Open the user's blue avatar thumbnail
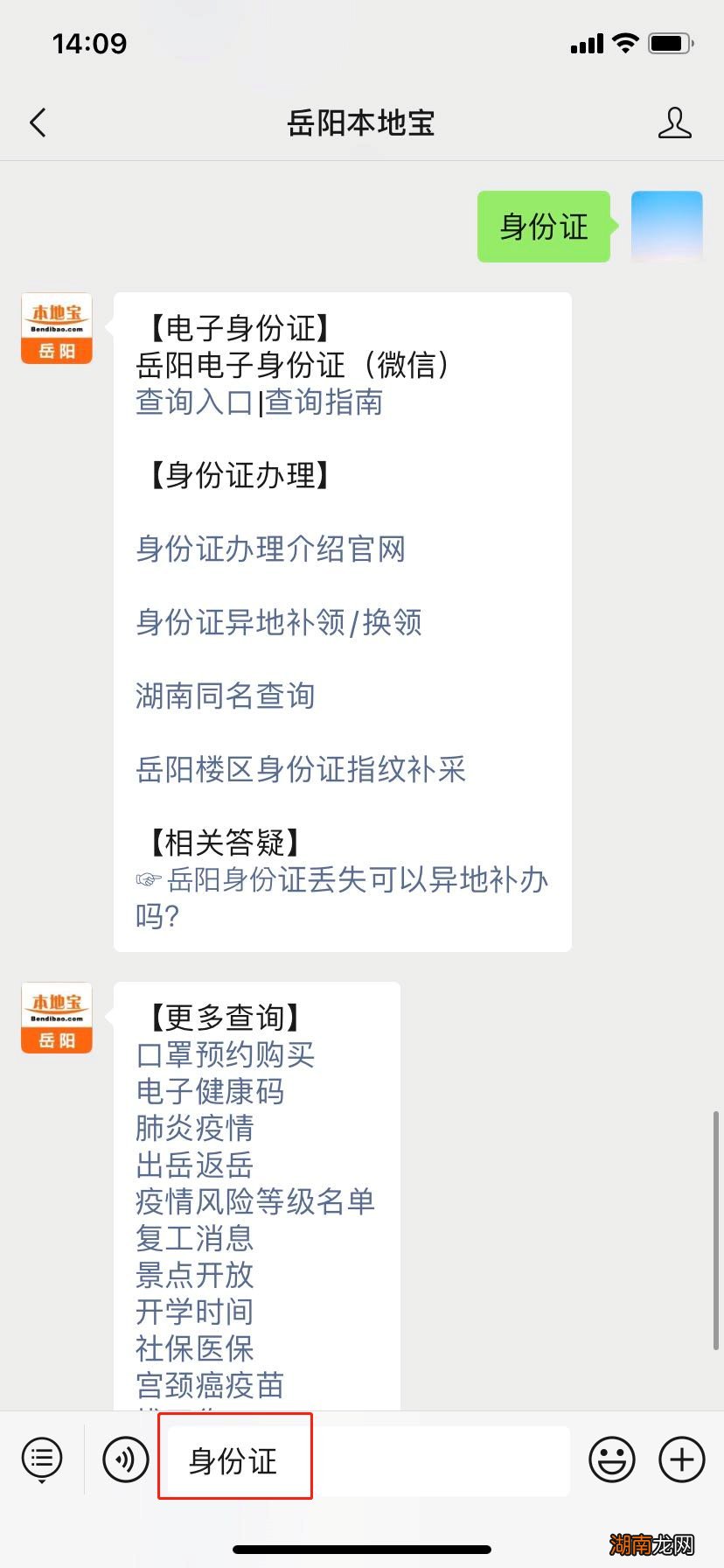This screenshot has width=724, height=1568. click(667, 226)
